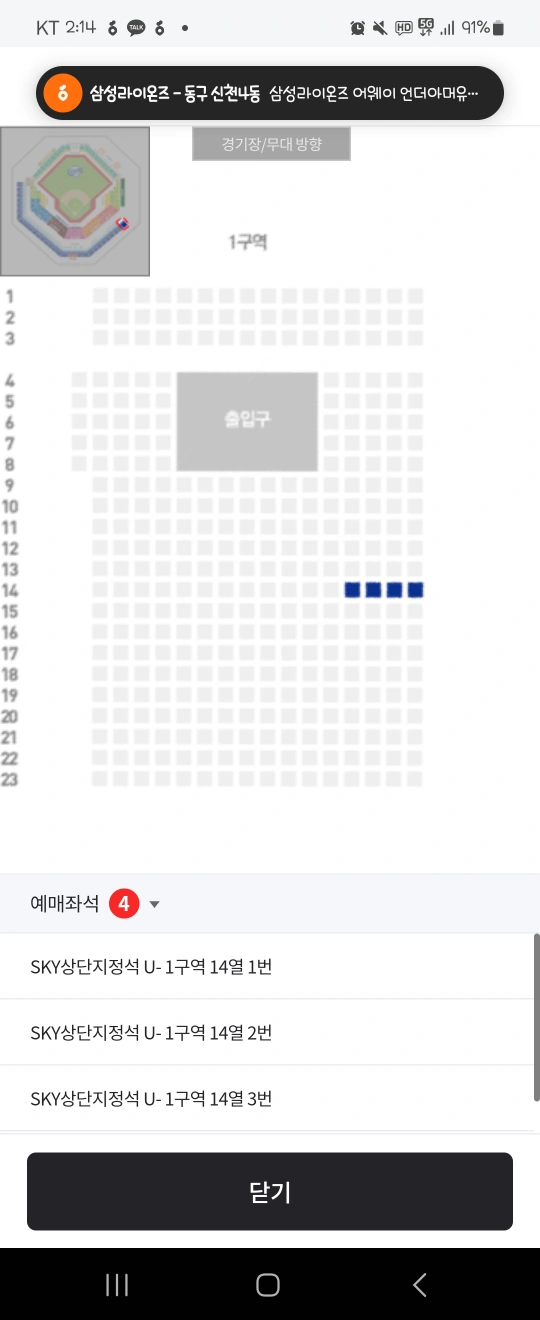The width and height of the screenshot is (540, 1320).
Task: Go back with system back button
Action: 420,1285
